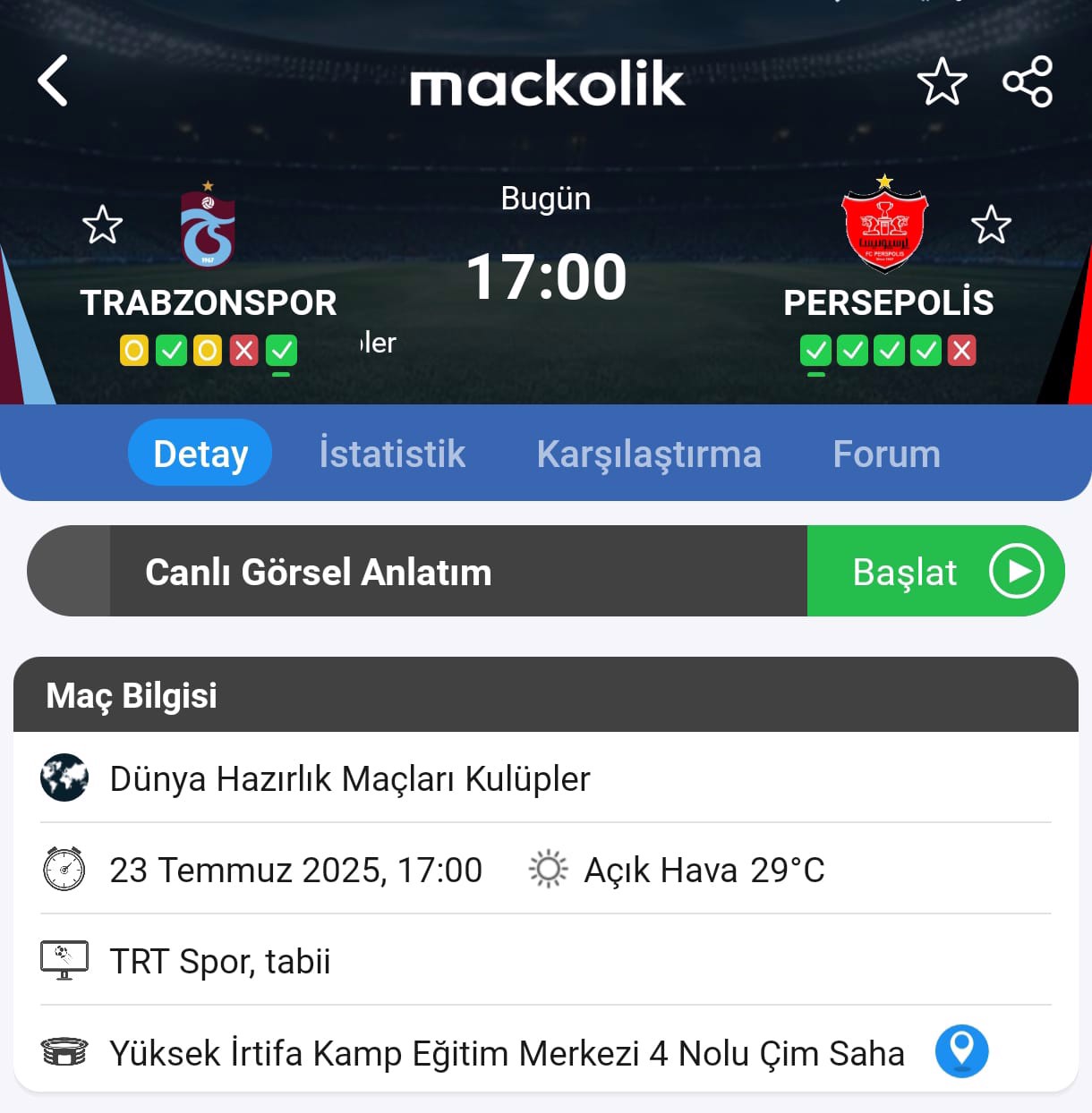Start Canlı Görsel Anlatım with Başlat

point(935,571)
